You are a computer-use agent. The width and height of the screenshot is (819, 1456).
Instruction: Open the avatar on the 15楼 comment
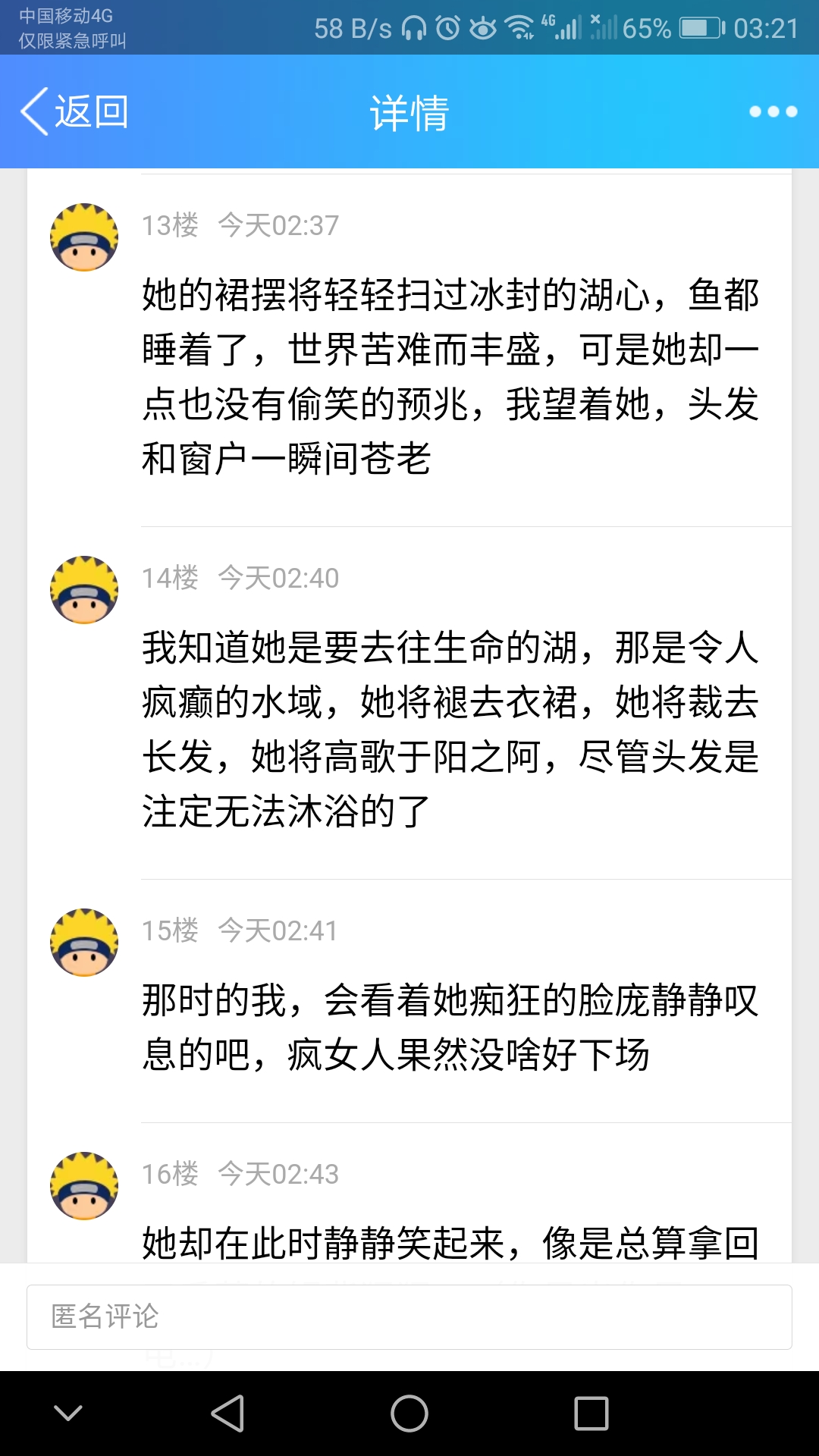(84, 943)
